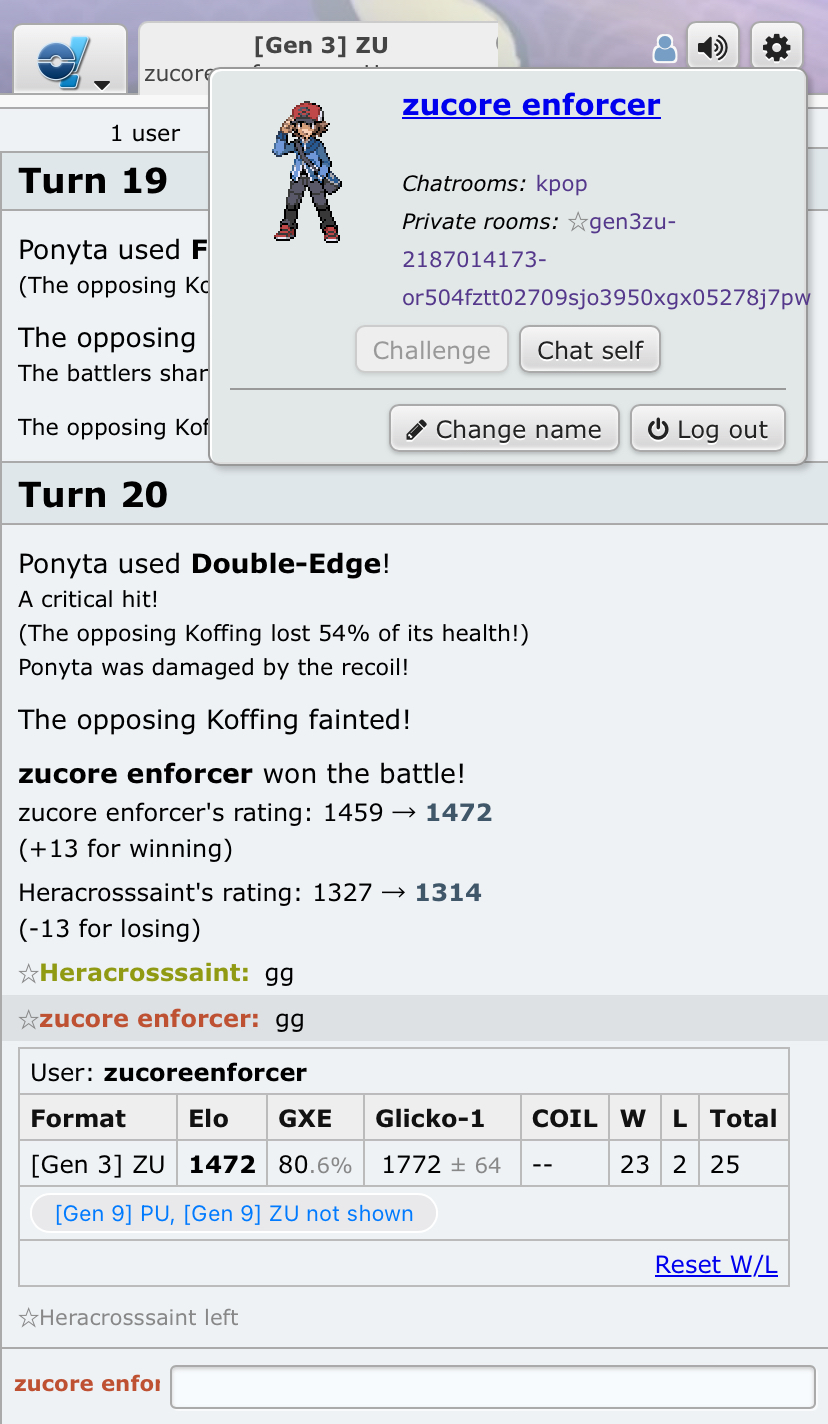
Task: Open zucore enforcer profile link
Action: [531, 105]
